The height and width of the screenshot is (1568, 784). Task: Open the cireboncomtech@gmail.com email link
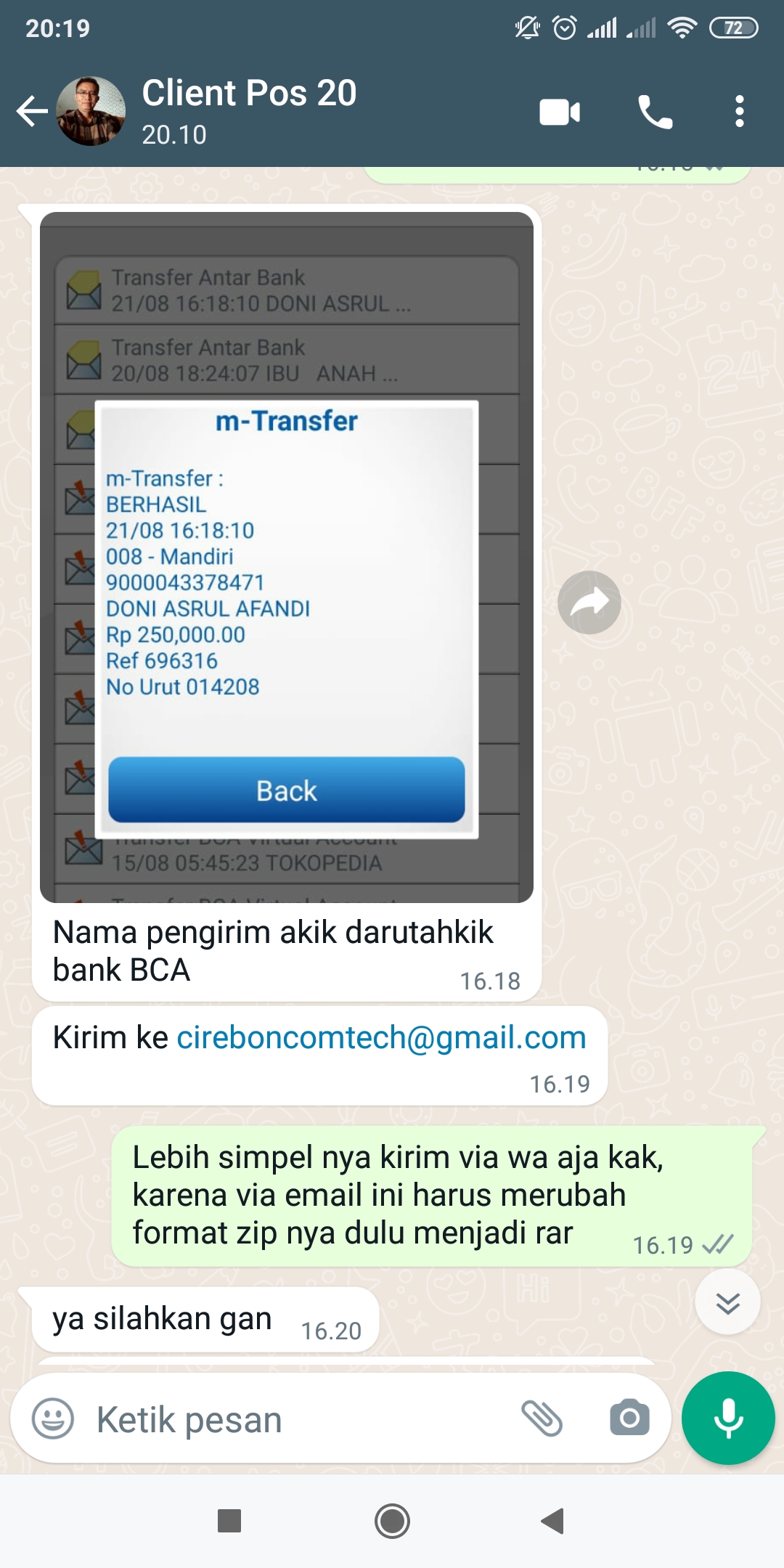point(382,1037)
